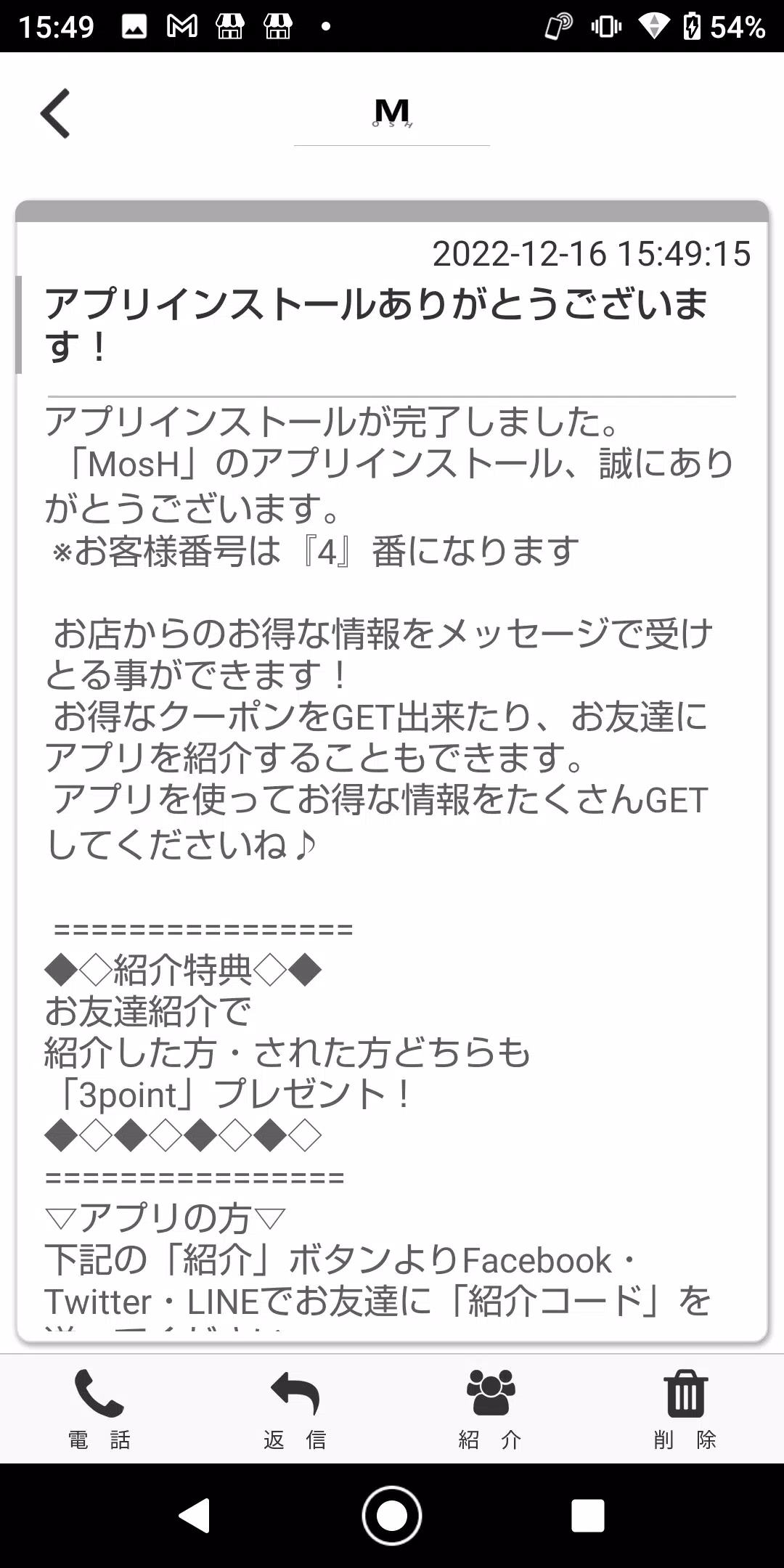Select the 電話 label under phone icon
Screen dimensions: 784x1568
tap(98, 1440)
